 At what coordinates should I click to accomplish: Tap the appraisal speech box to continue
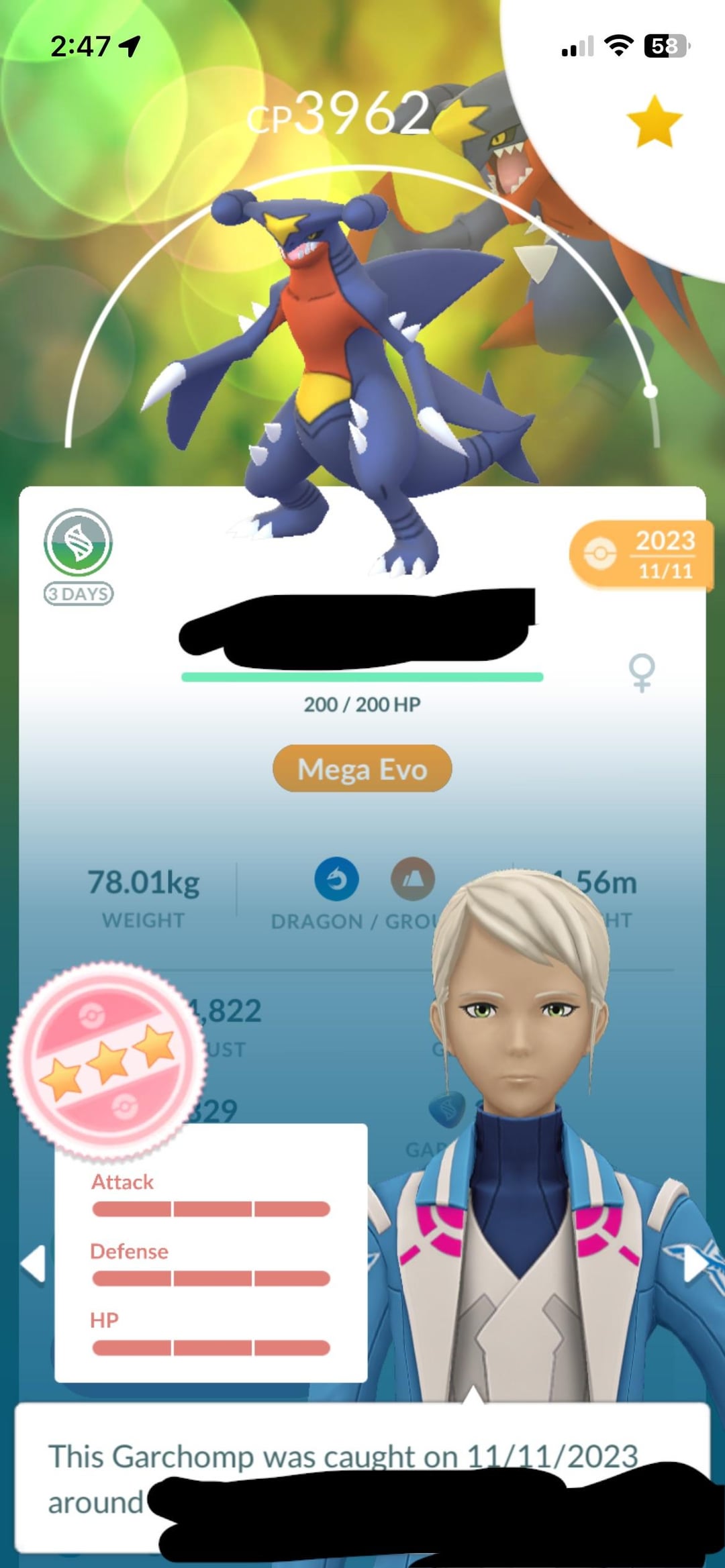click(362, 1476)
